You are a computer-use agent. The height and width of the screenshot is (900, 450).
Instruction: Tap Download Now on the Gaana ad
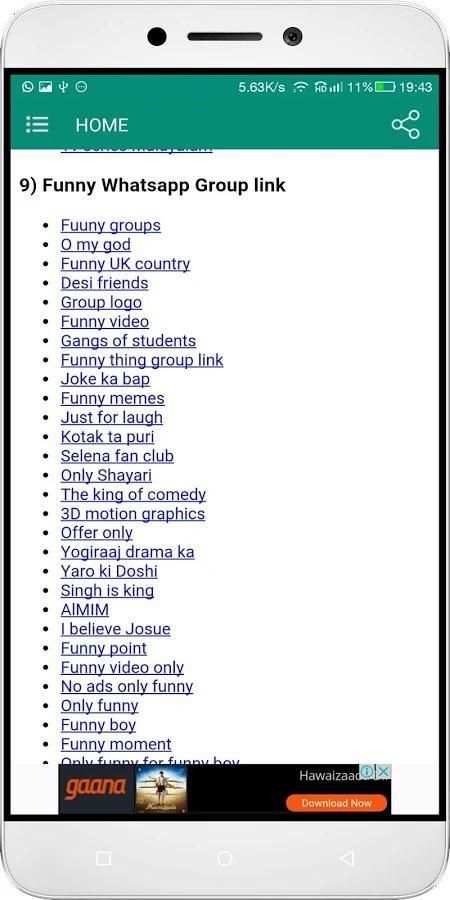coord(336,802)
